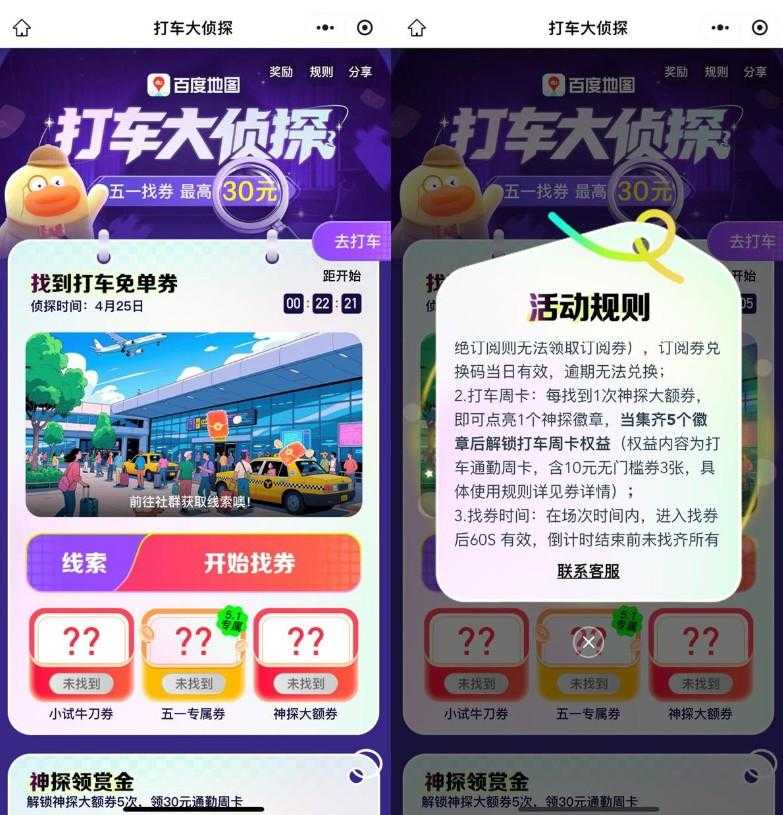Image resolution: width=783 pixels, height=815 pixels.
Task: Open the 奖励 rewards entry at top right
Action: (x=280, y=72)
